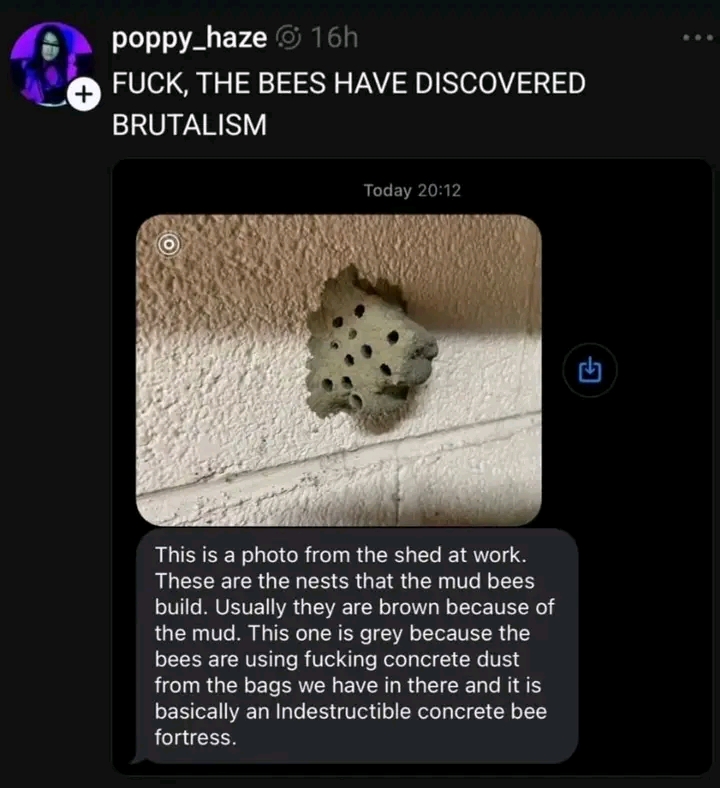The image size is (720, 788).
Task: View the attached bee nest screenshot full size
Action: tap(338, 370)
